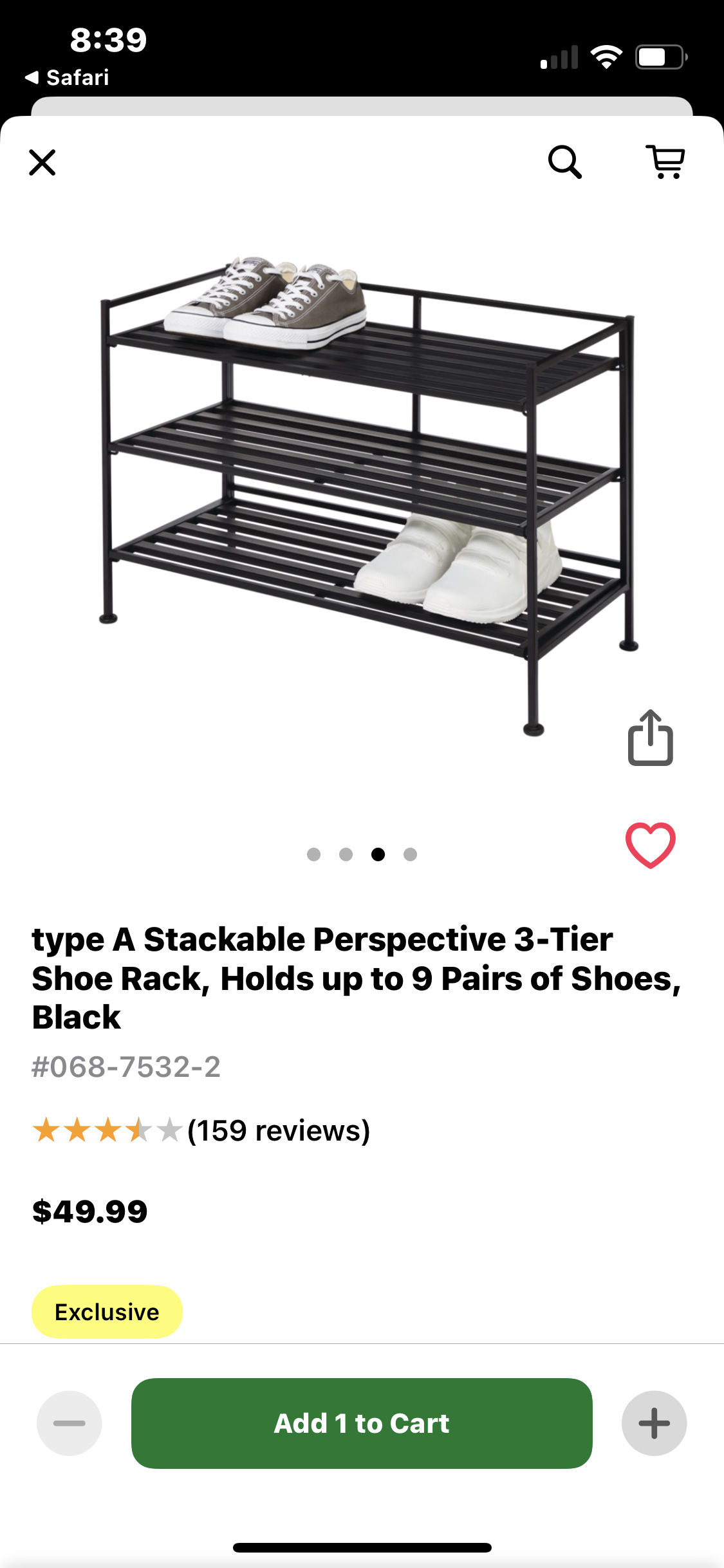Open the shopping cart
The image size is (724, 1568).
pyautogui.click(x=665, y=162)
